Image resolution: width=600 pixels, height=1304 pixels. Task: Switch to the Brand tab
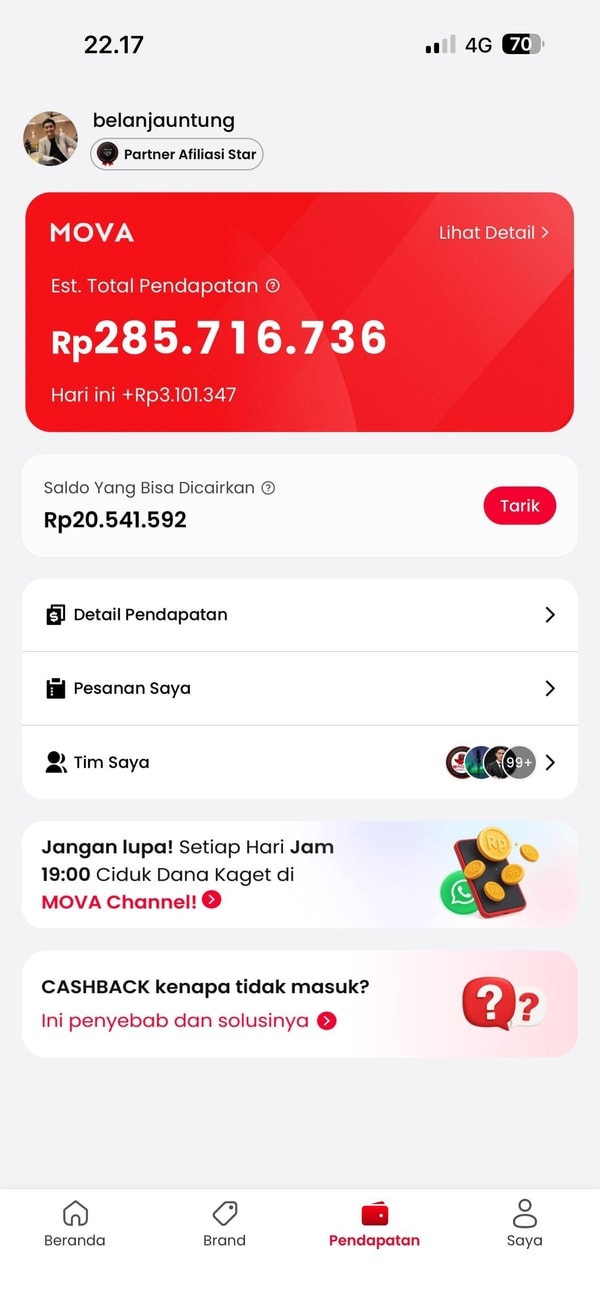(x=224, y=1224)
